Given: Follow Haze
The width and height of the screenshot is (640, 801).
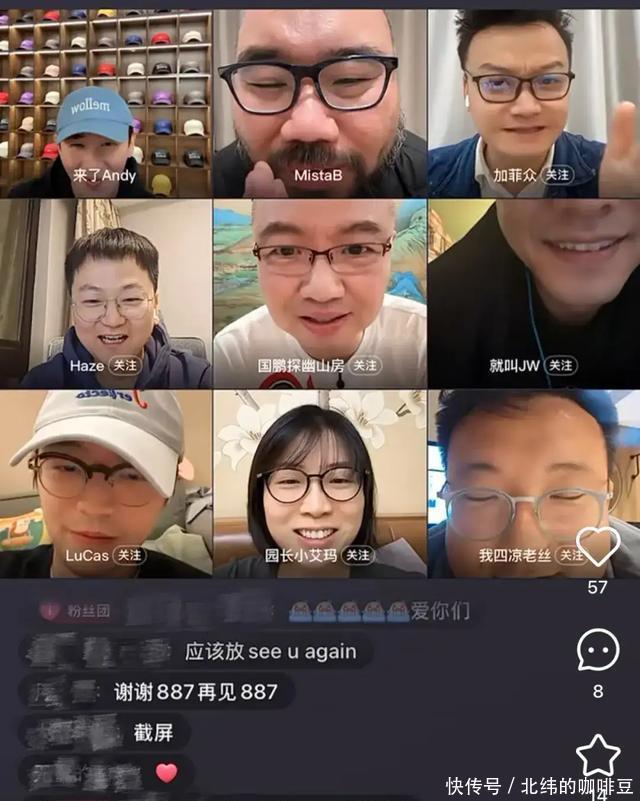Looking at the screenshot, I should click(125, 366).
